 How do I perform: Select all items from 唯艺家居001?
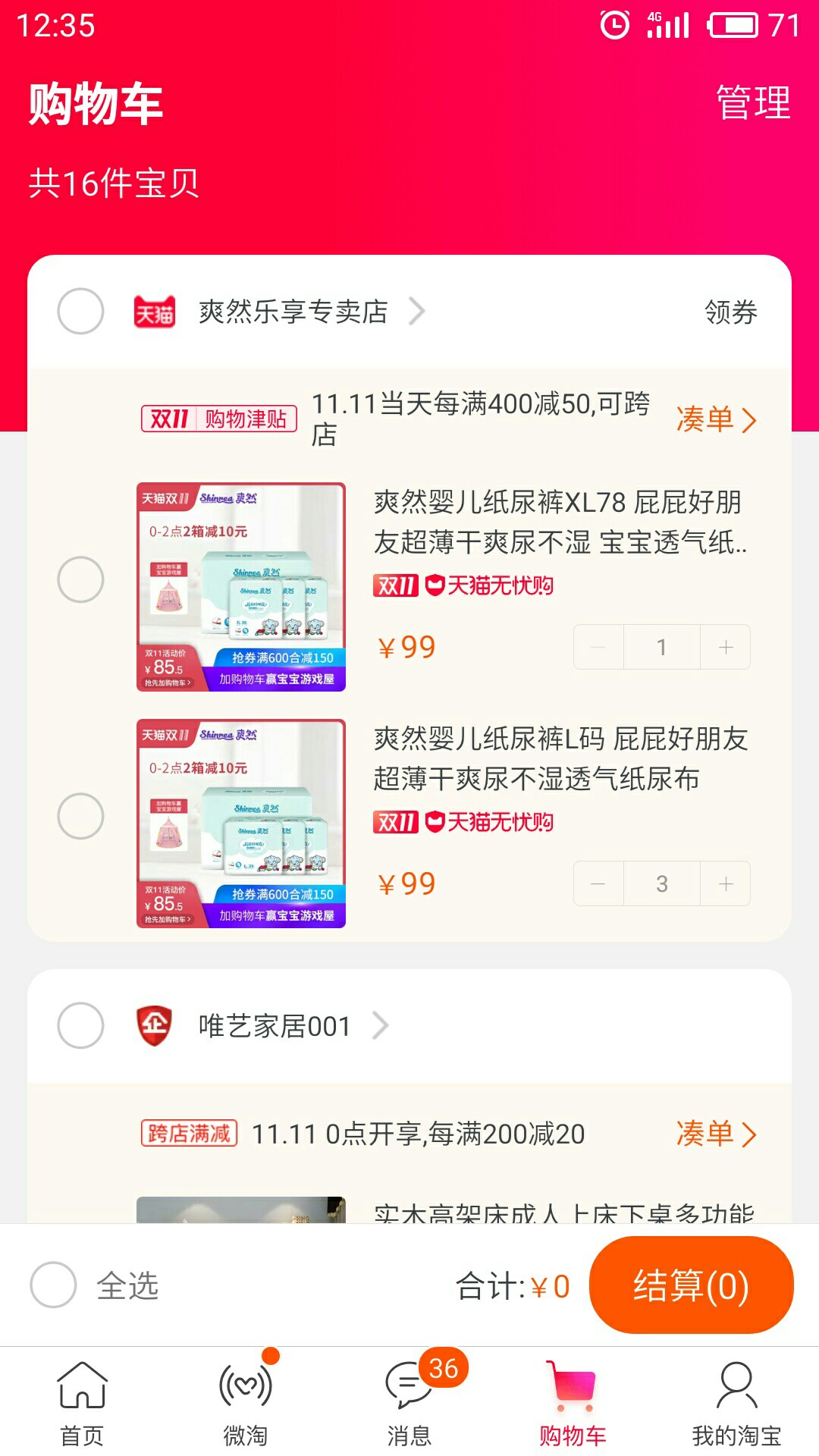80,1025
